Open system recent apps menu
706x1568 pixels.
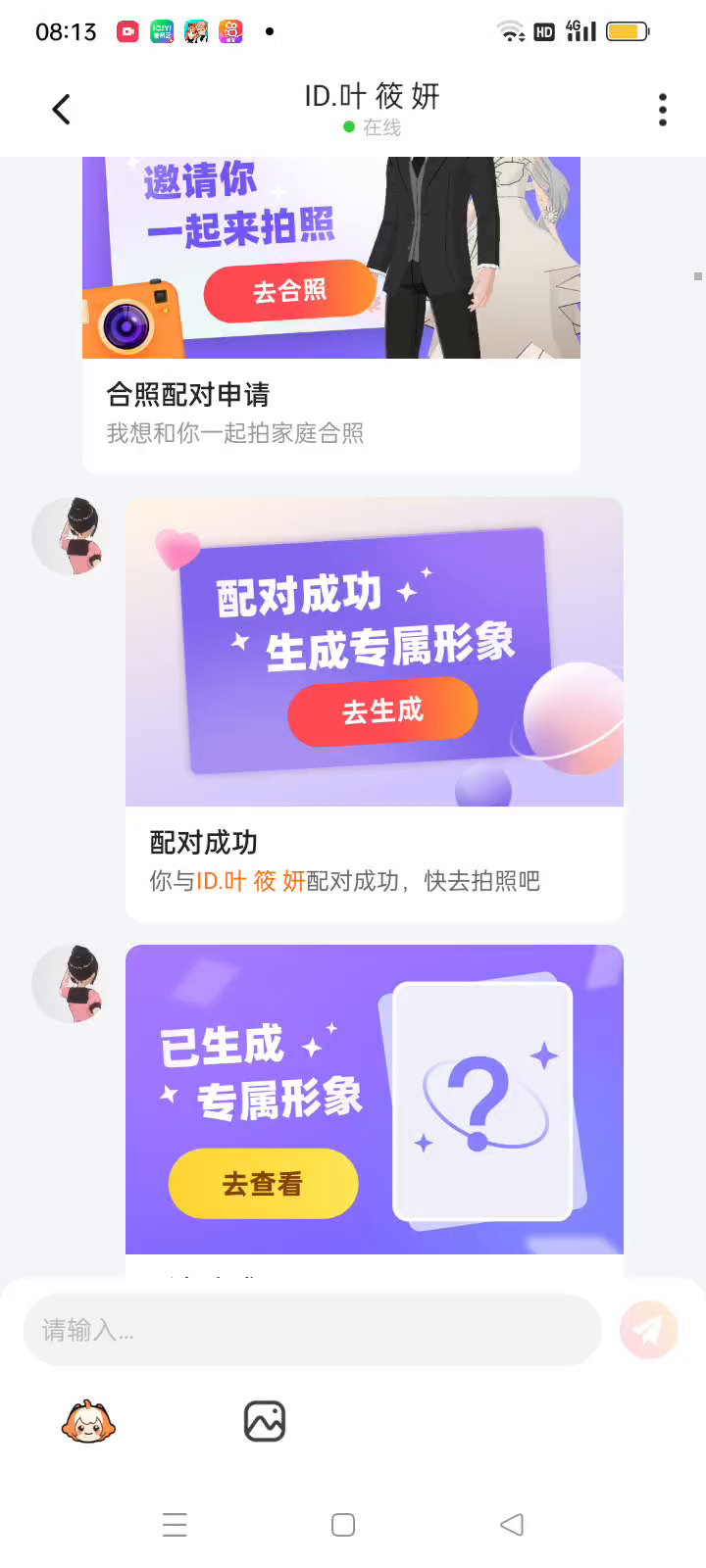point(175,1525)
